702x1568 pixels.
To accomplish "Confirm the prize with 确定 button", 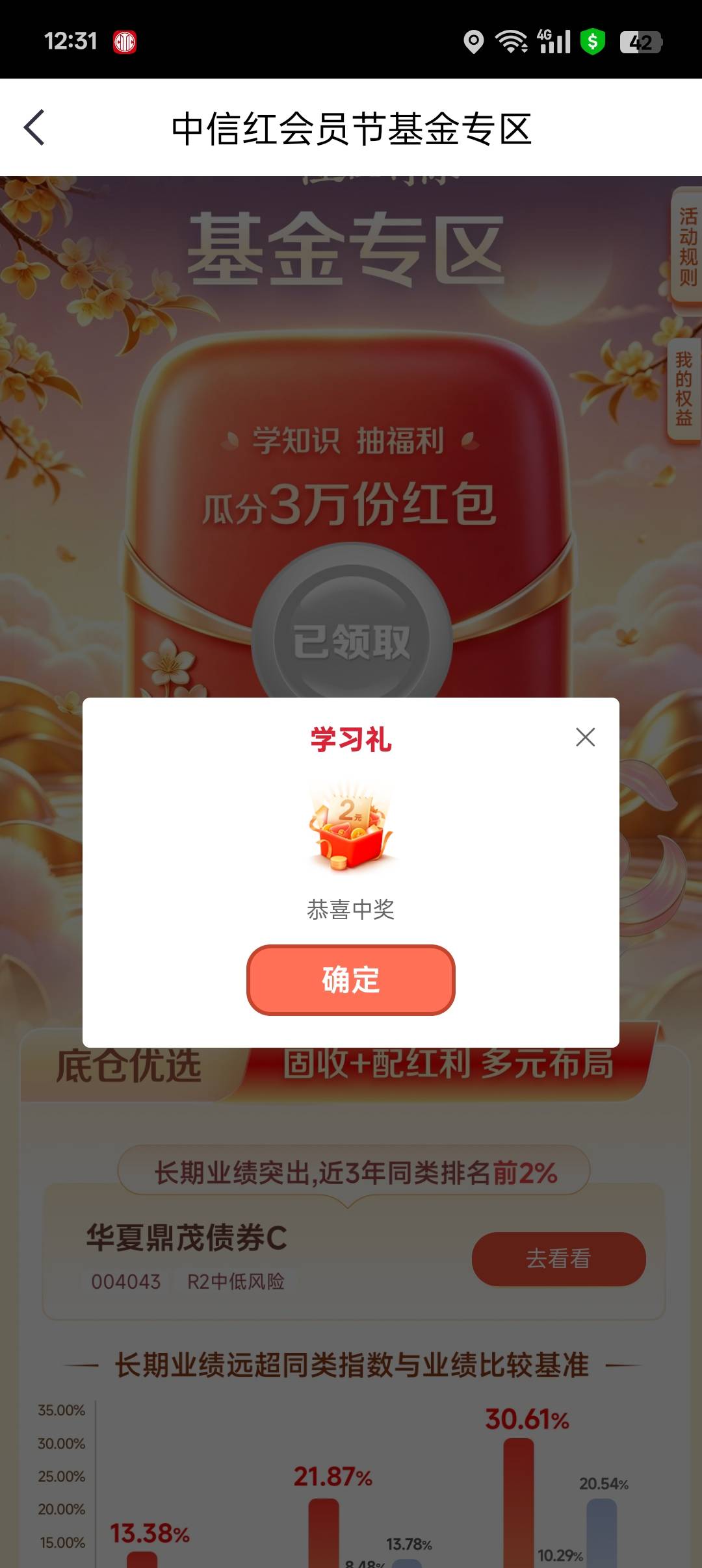I will point(351,980).
